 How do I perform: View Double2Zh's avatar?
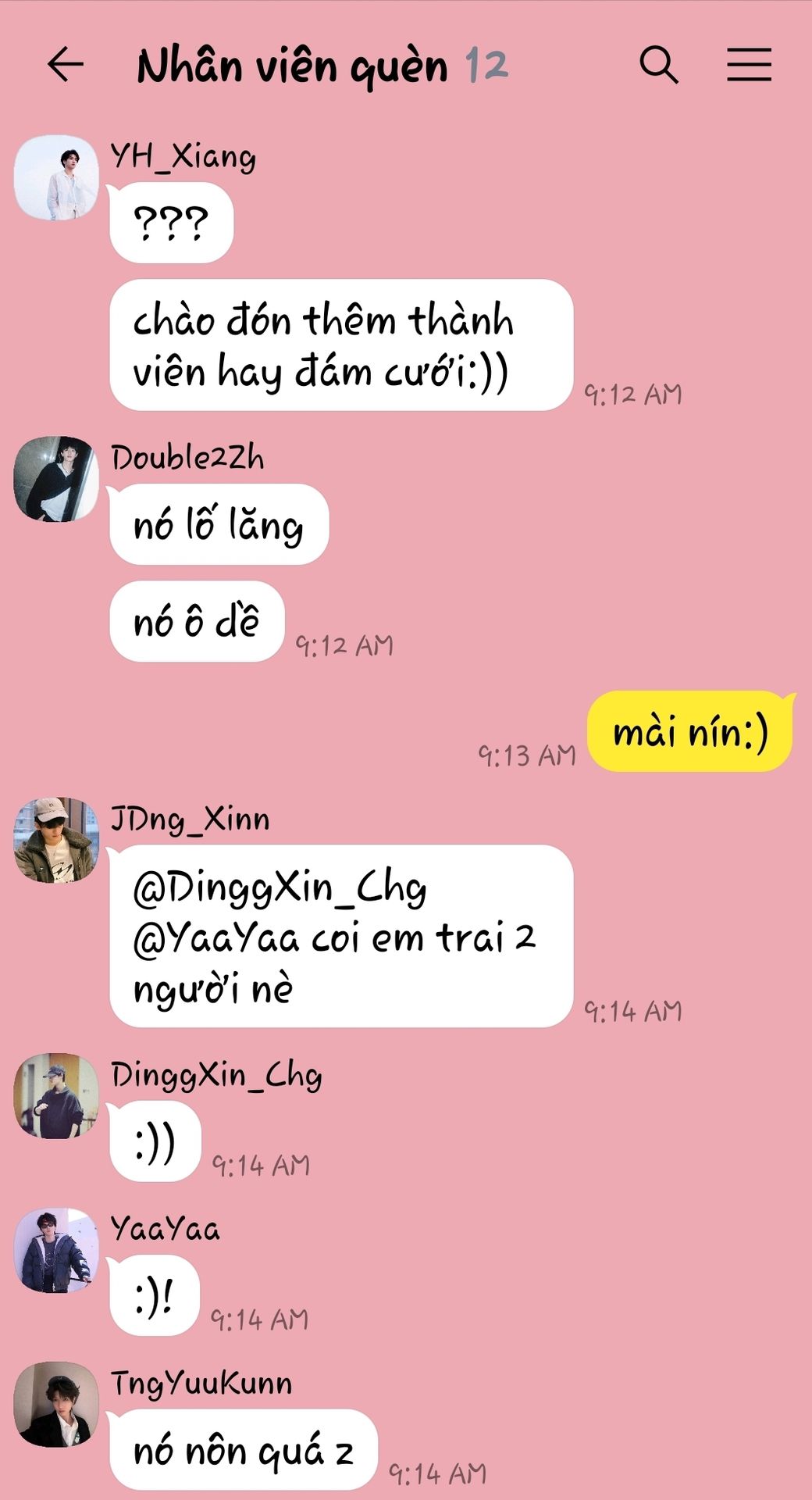pyautogui.click(x=56, y=479)
